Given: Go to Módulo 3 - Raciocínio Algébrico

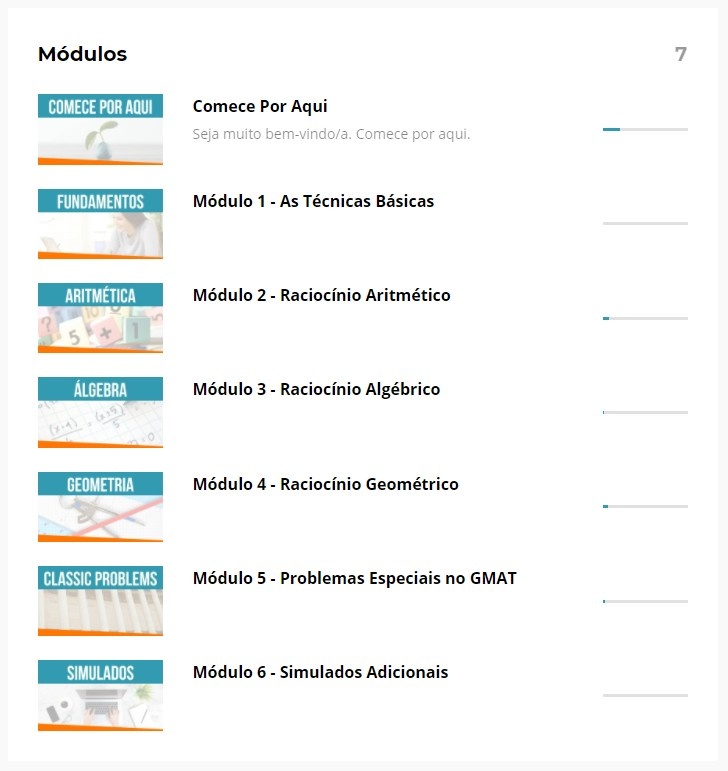Looking at the screenshot, I should 316,390.
